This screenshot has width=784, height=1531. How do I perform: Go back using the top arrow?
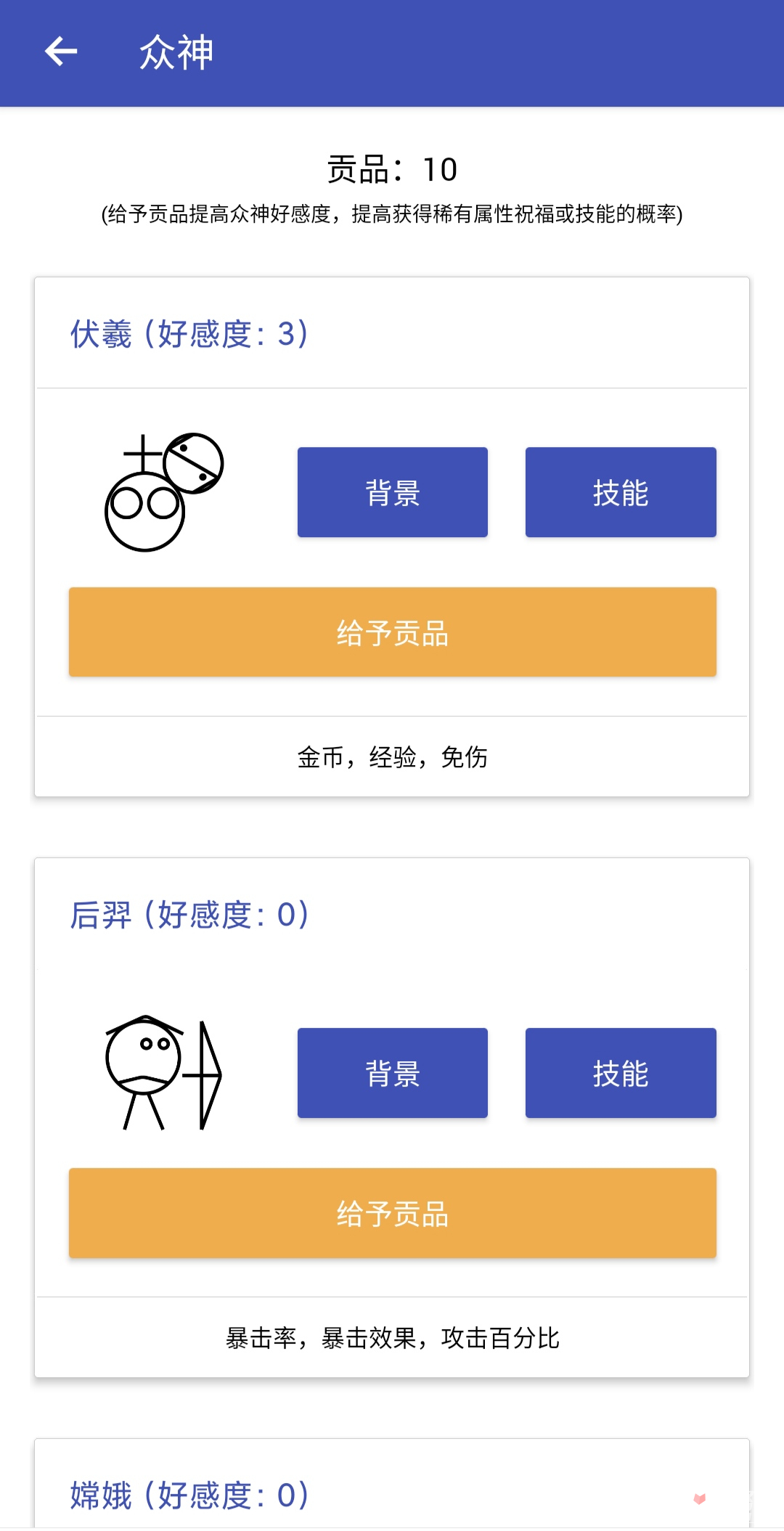coord(61,52)
